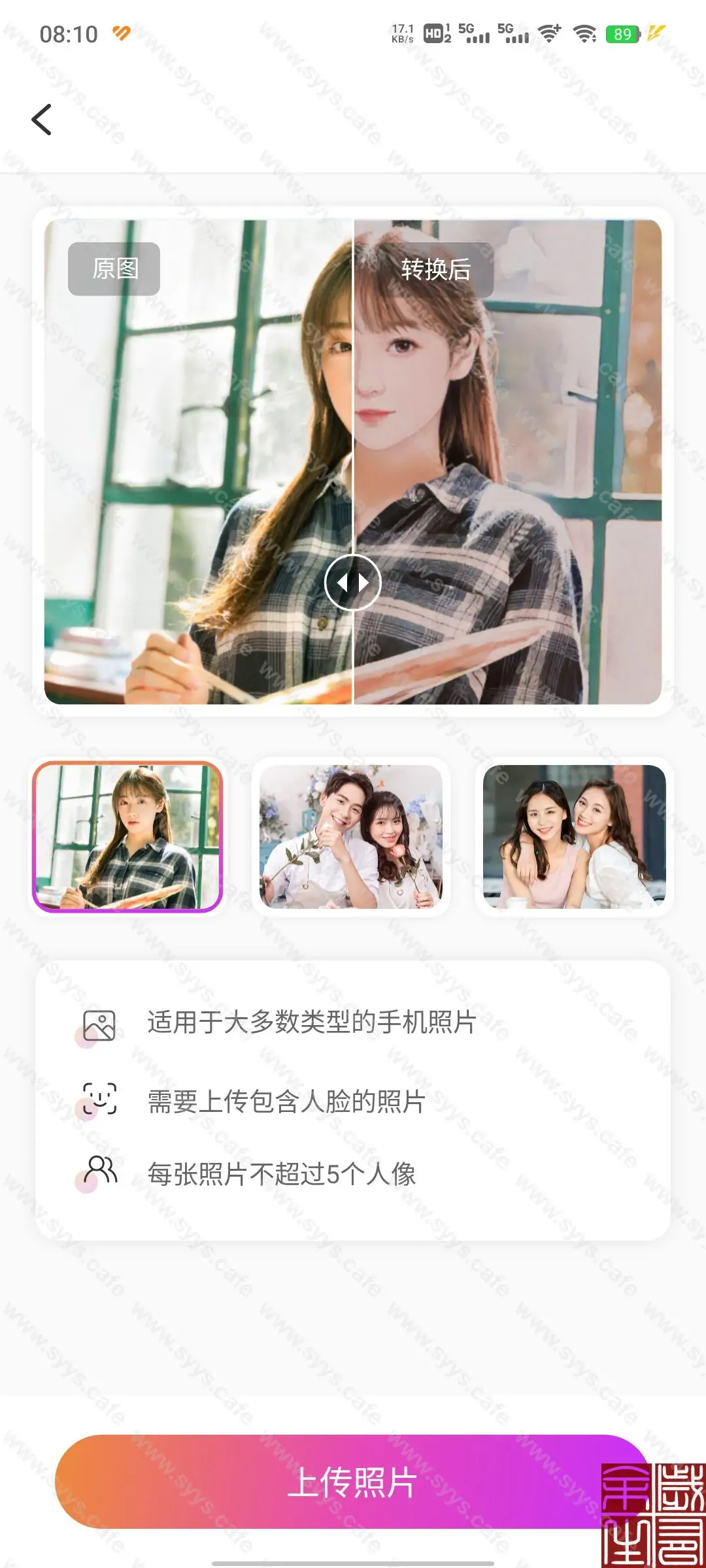This screenshot has height=1568, width=706.
Task: Tap the HD indicator in status bar
Action: tap(433, 33)
